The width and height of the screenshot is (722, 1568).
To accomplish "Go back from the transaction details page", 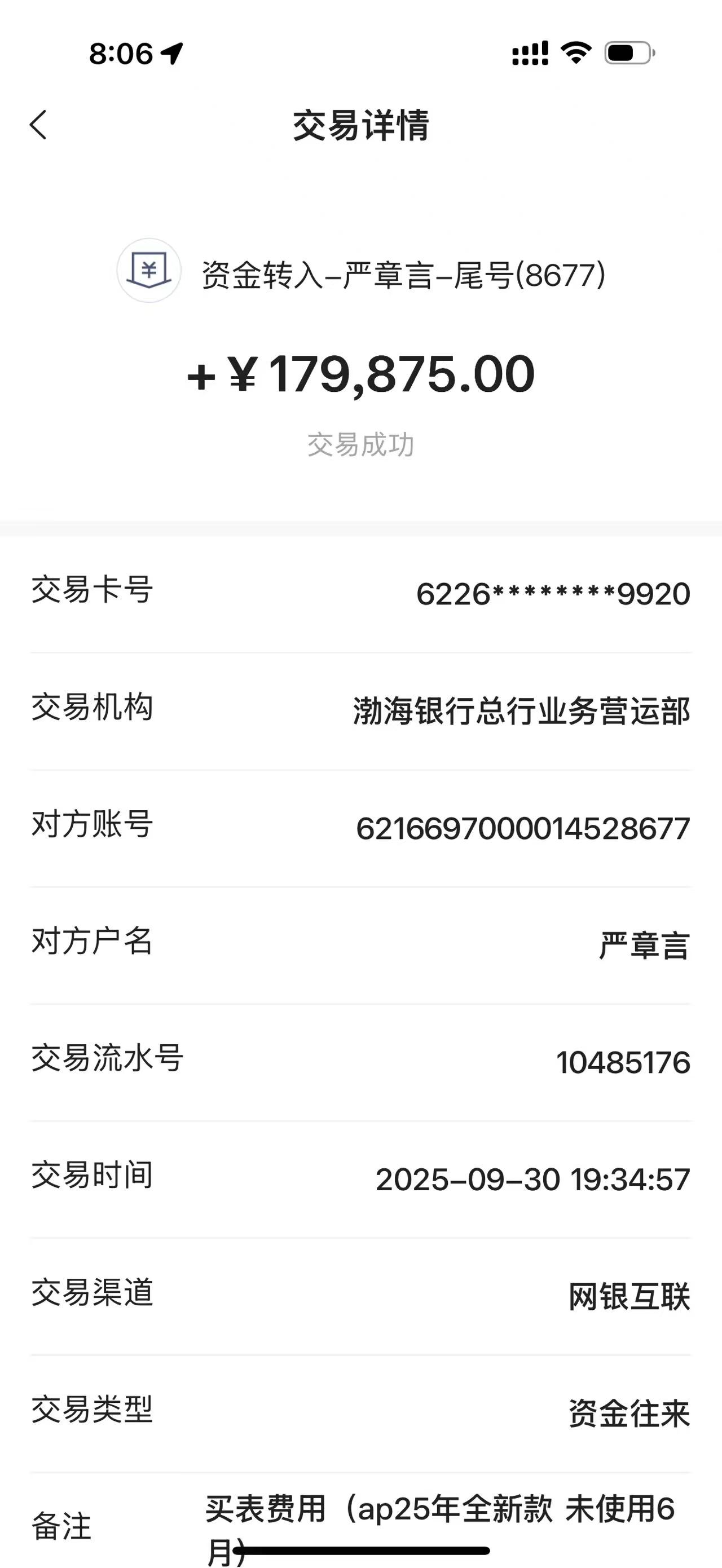I will pos(38,125).
